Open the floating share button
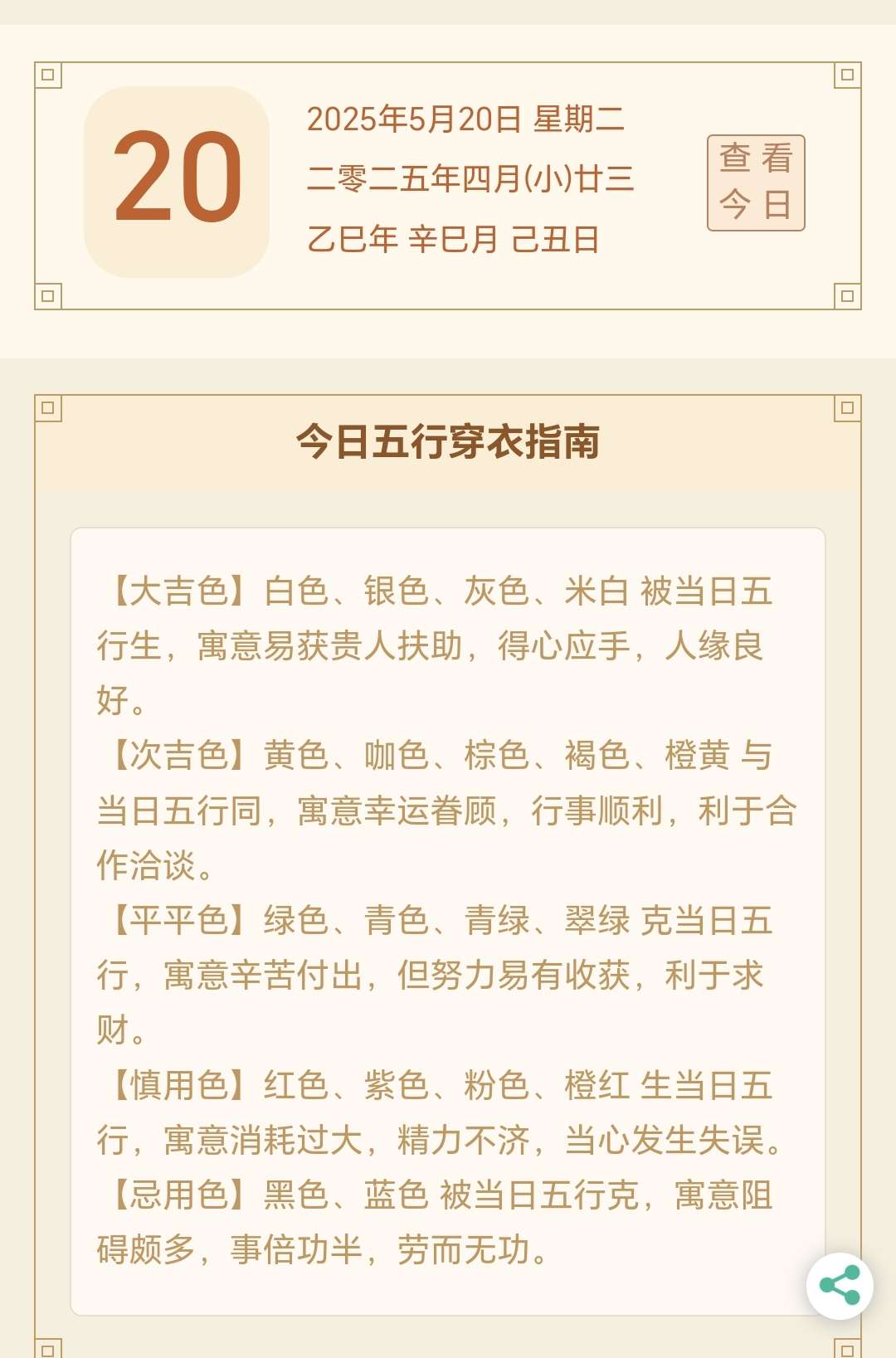 pos(840,1285)
